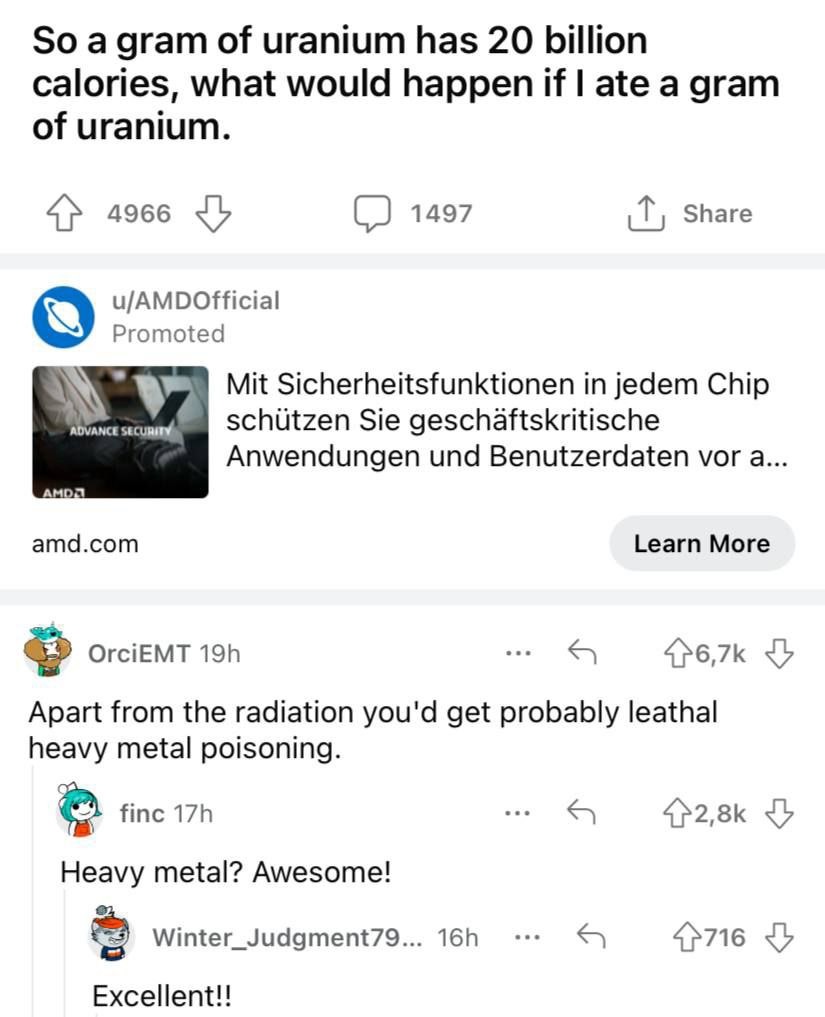Downvote the post with the down arrow
This screenshot has width=825, height=1017.
click(x=212, y=212)
